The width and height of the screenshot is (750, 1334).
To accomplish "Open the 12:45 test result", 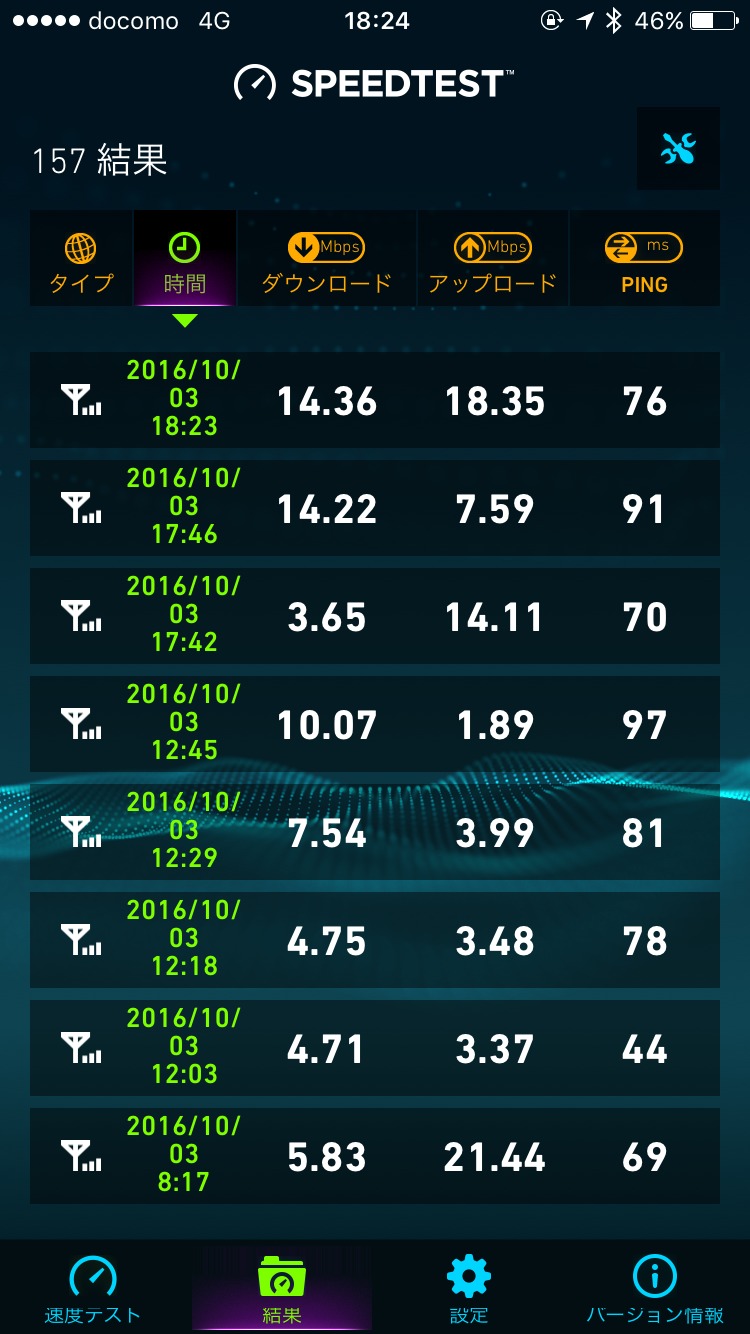I will (x=374, y=724).
